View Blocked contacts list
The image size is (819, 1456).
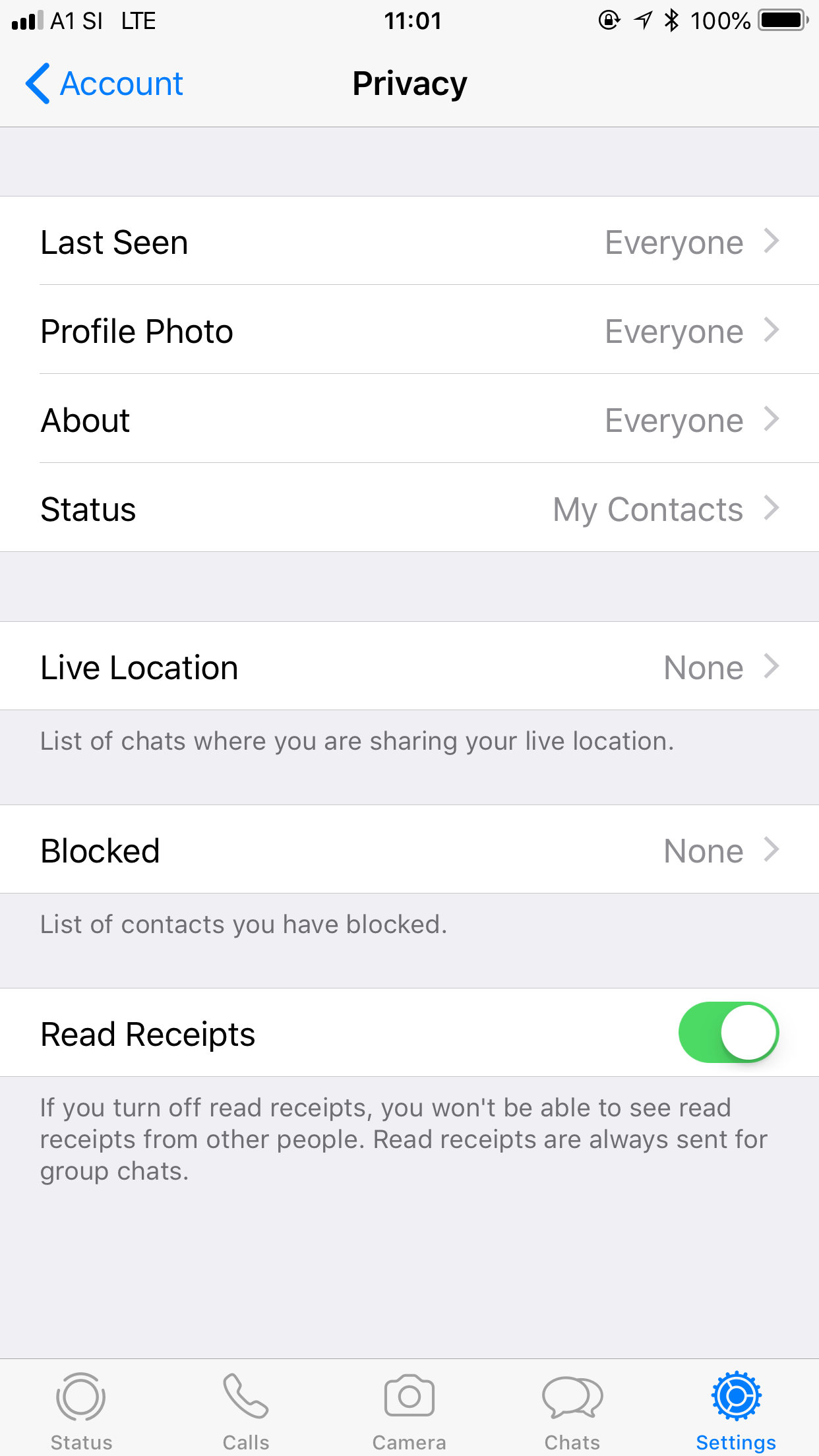coord(409,850)
